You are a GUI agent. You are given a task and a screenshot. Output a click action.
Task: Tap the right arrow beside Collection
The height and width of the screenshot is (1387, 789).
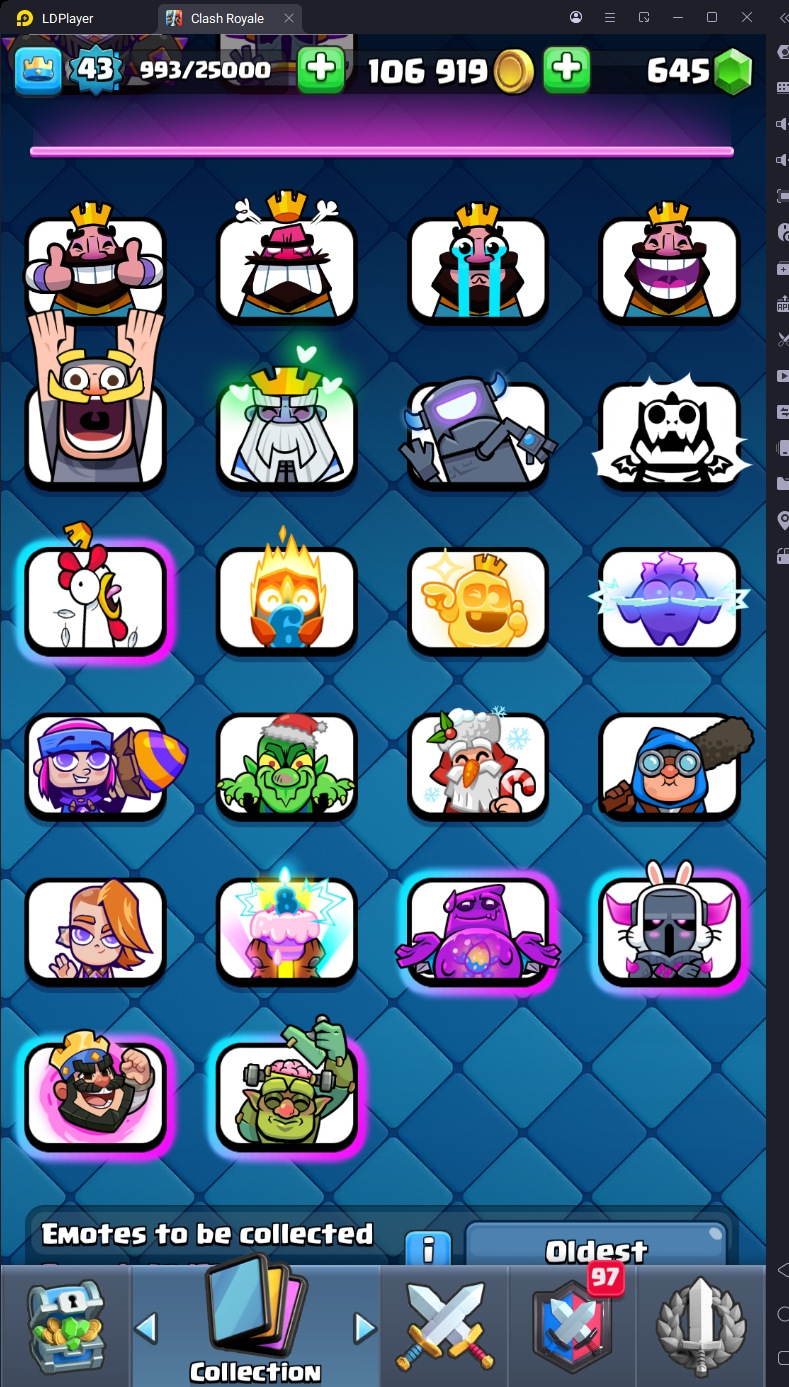[364, 1327]
